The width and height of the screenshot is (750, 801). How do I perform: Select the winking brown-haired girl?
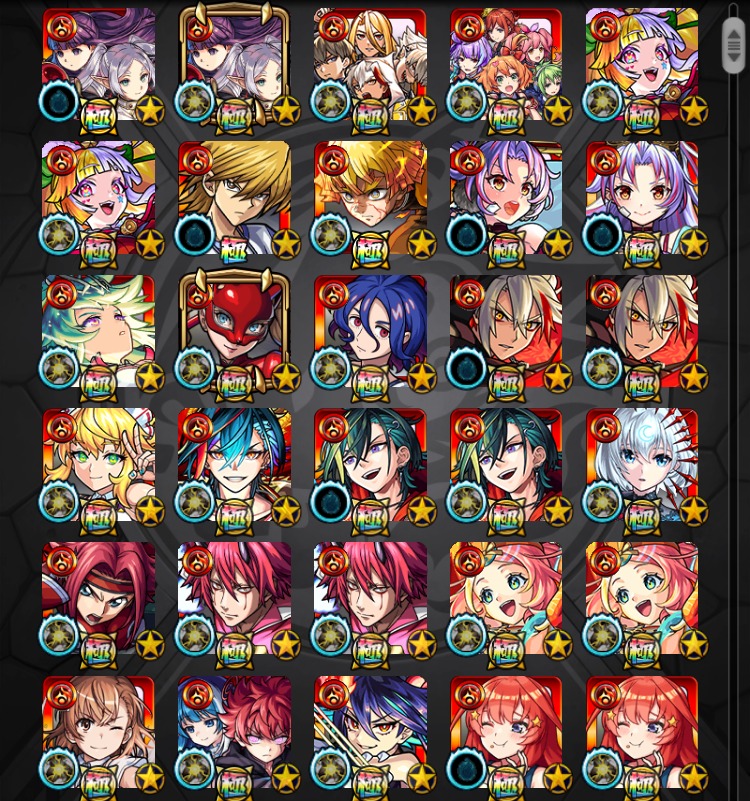coord(98,731)
